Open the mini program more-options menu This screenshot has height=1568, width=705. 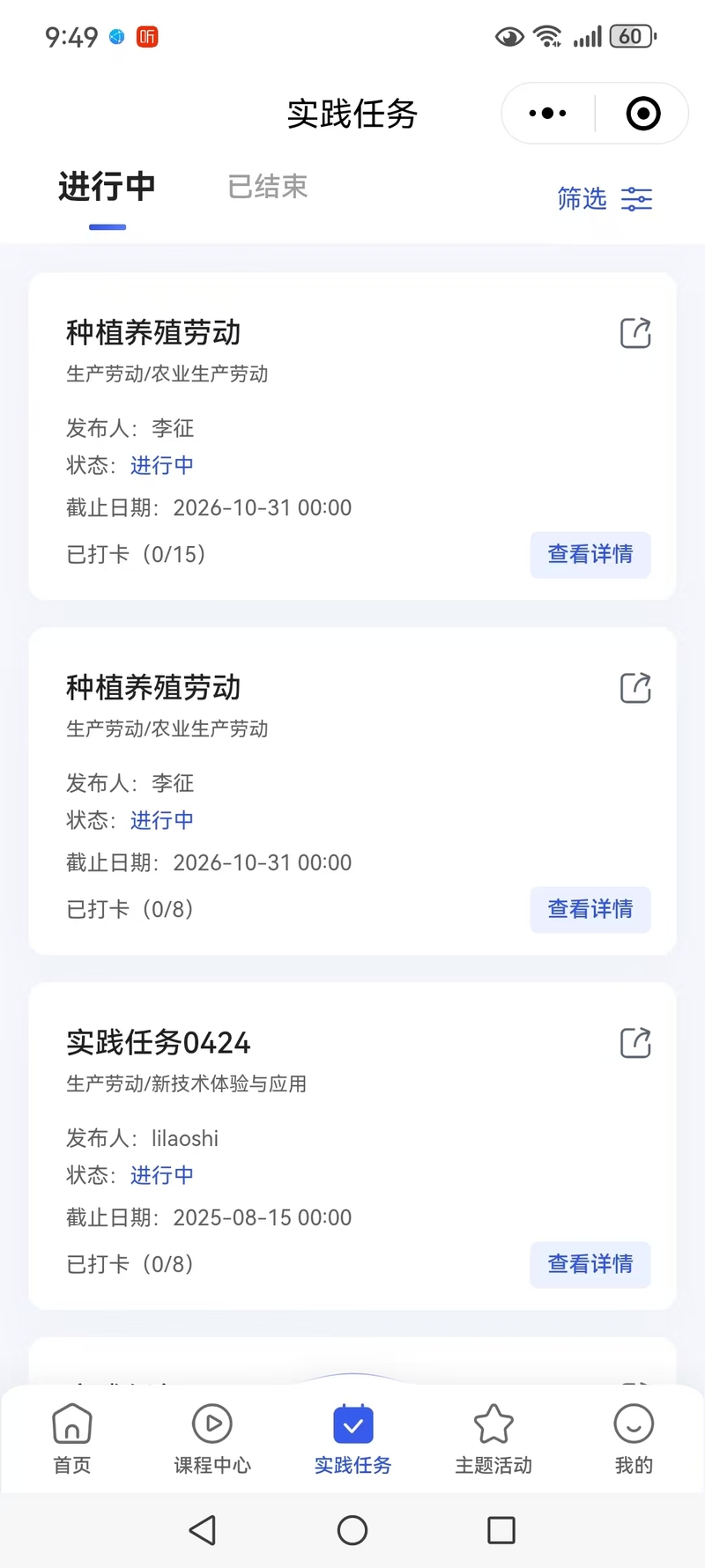(x=547, y=114)
